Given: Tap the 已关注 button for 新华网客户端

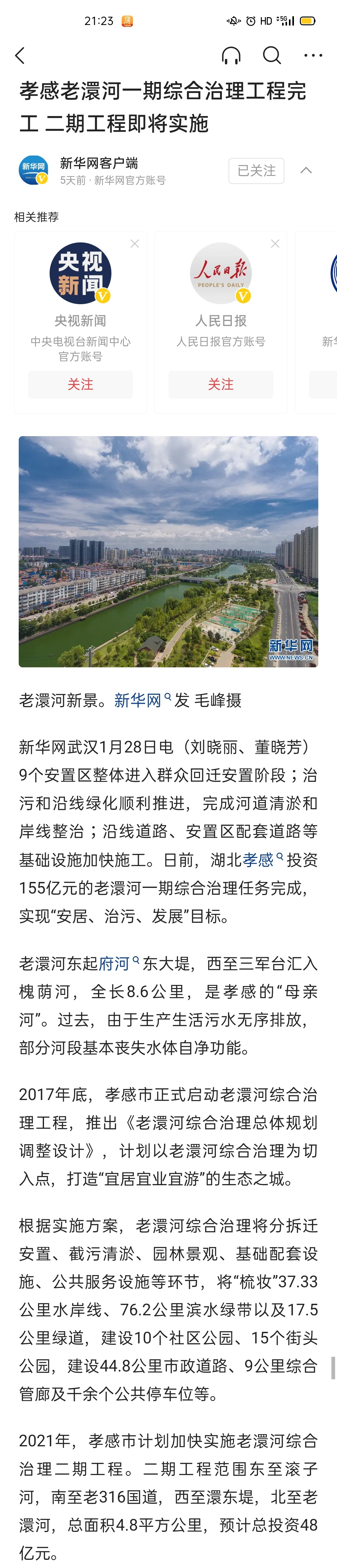Looking at the screenshot, I should [x=256, y=170].
